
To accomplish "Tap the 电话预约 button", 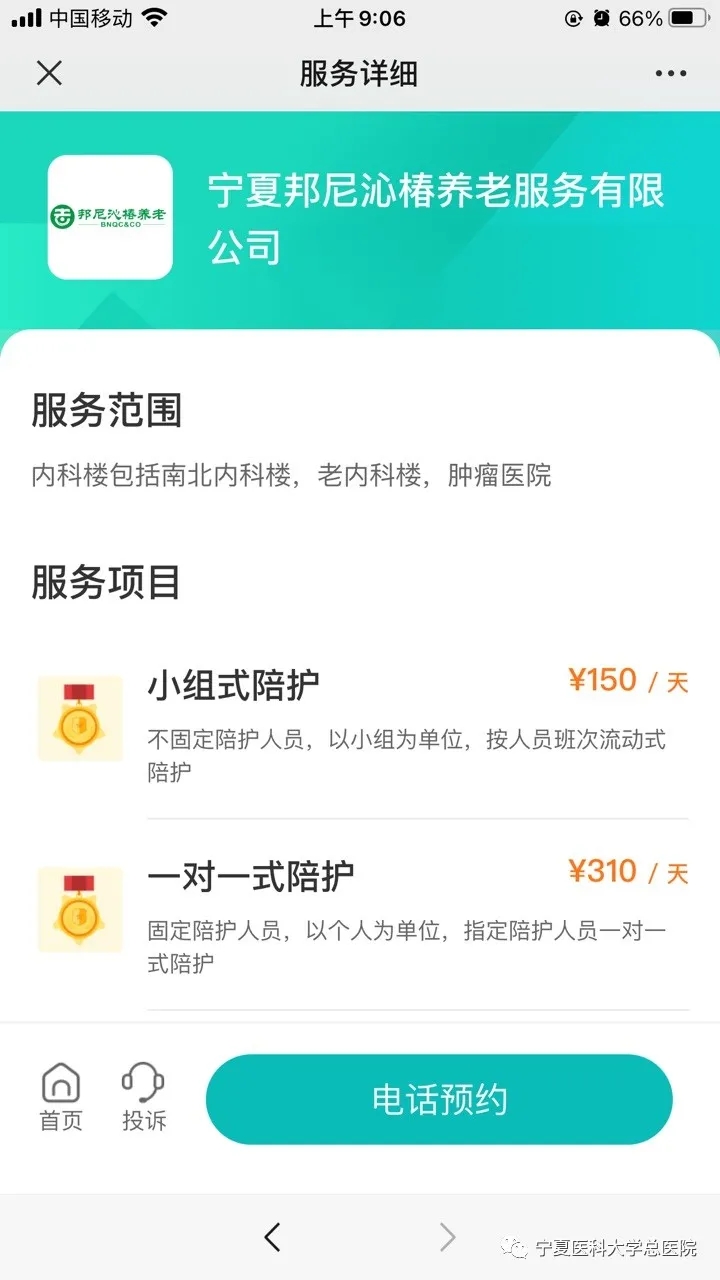I will tap(439, 1099).
